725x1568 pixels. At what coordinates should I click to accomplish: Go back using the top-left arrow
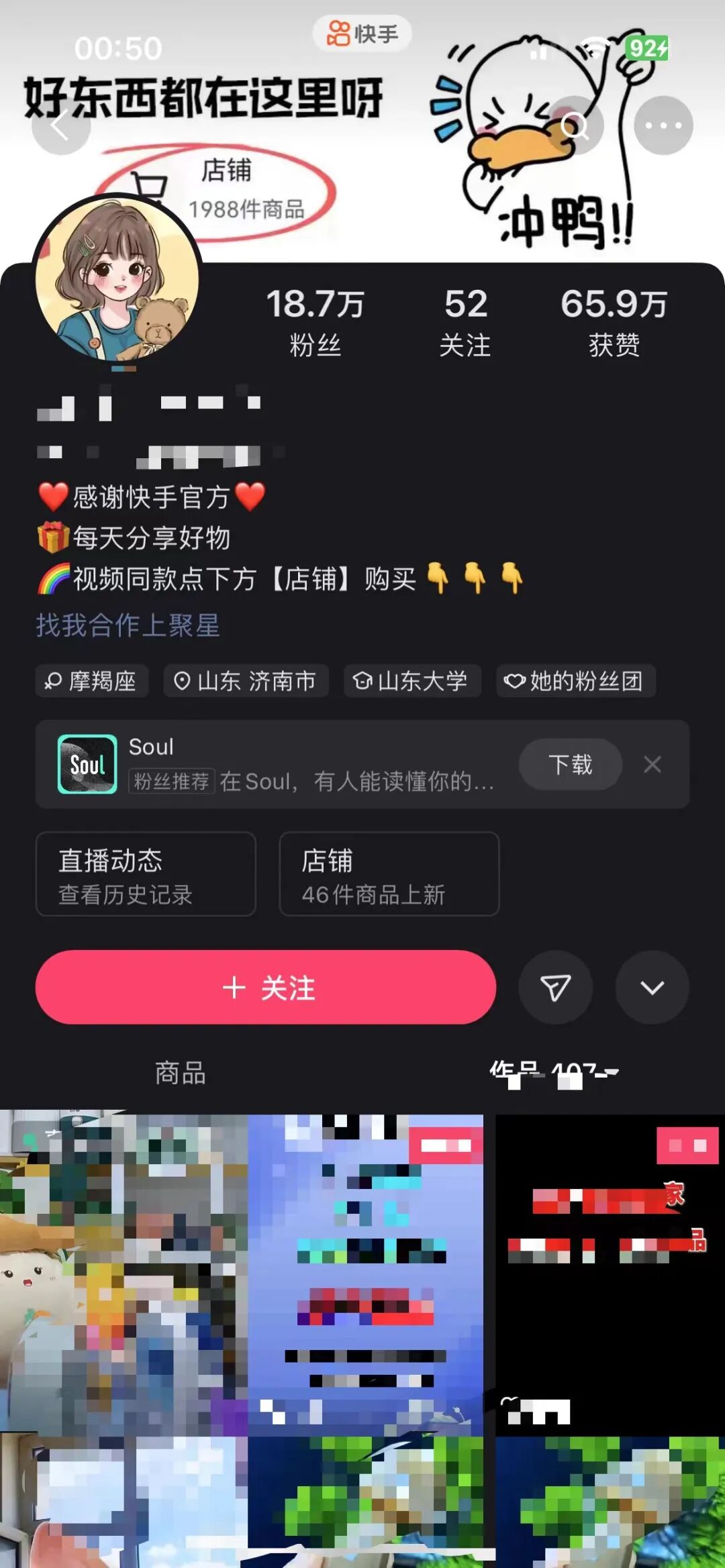tap(60, 125)
